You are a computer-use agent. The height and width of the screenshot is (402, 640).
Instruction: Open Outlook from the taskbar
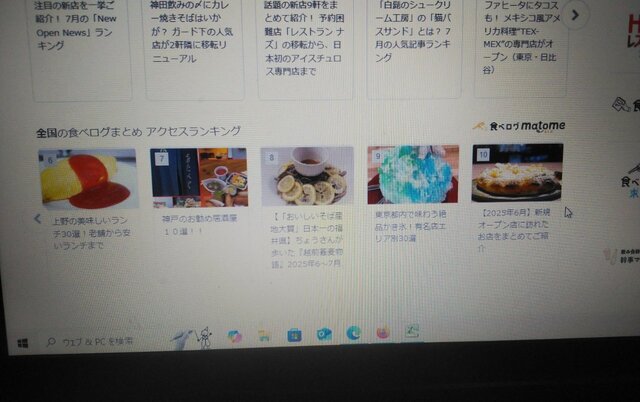324,335
